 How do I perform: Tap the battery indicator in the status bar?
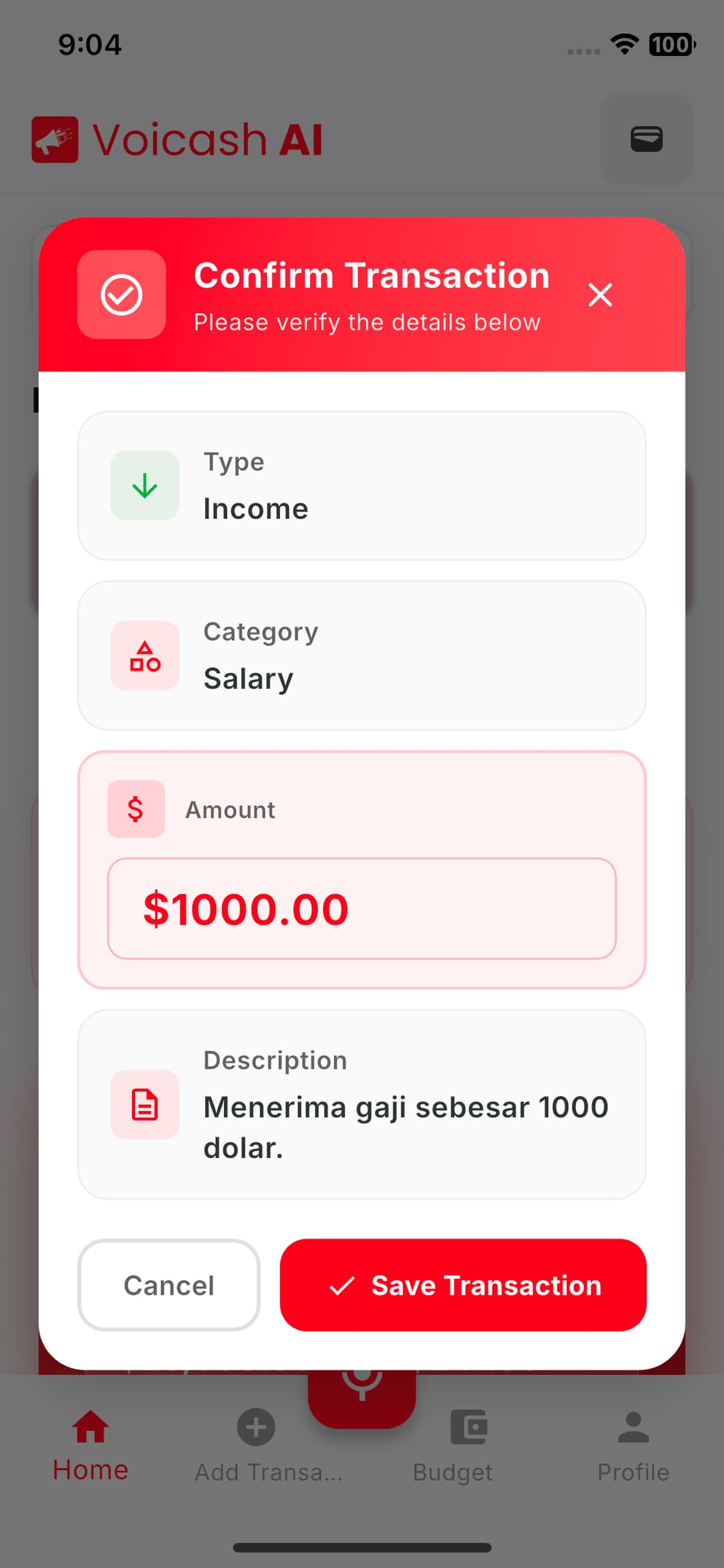pos(671,44)
